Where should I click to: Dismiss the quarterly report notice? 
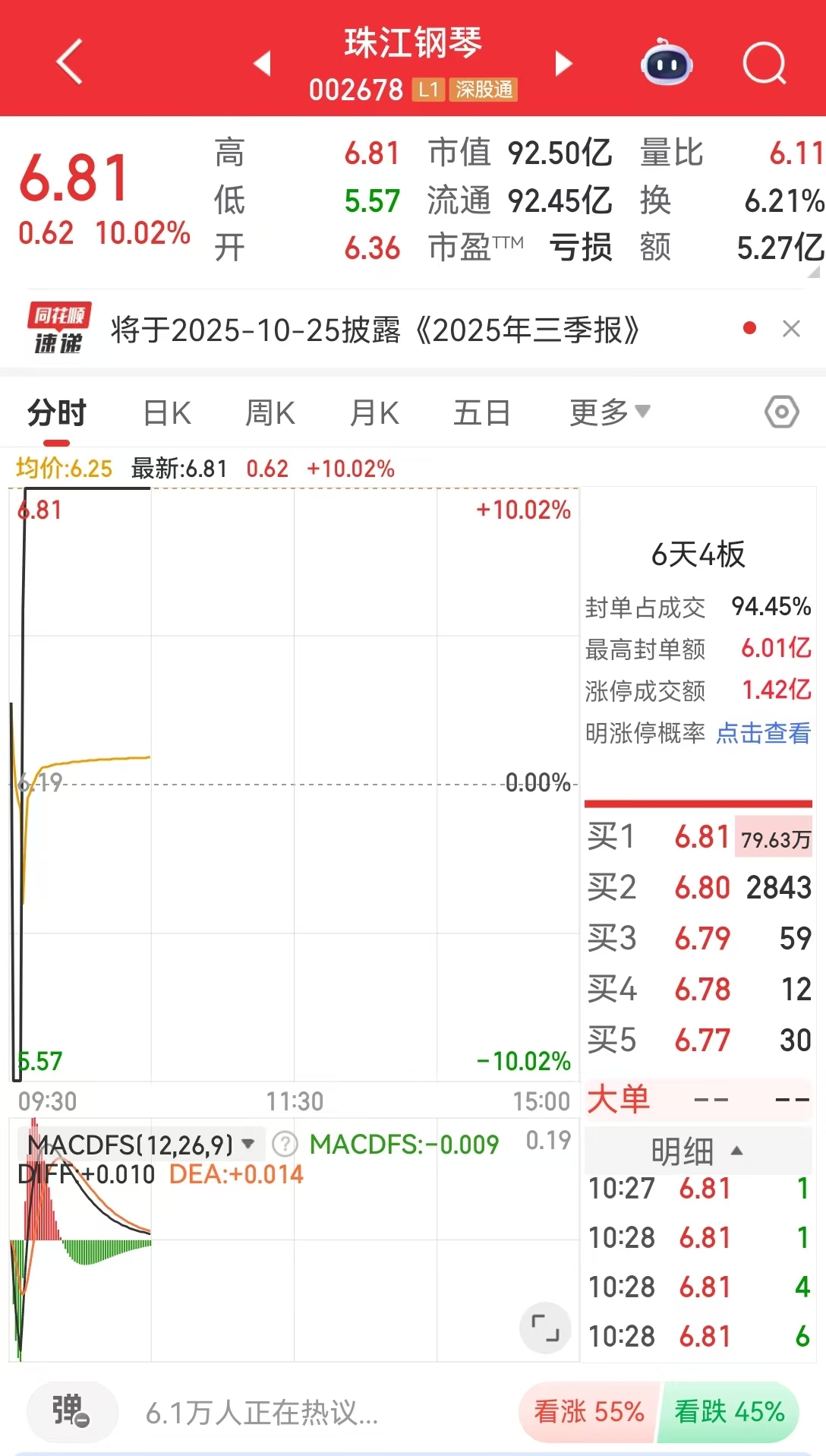791,329
